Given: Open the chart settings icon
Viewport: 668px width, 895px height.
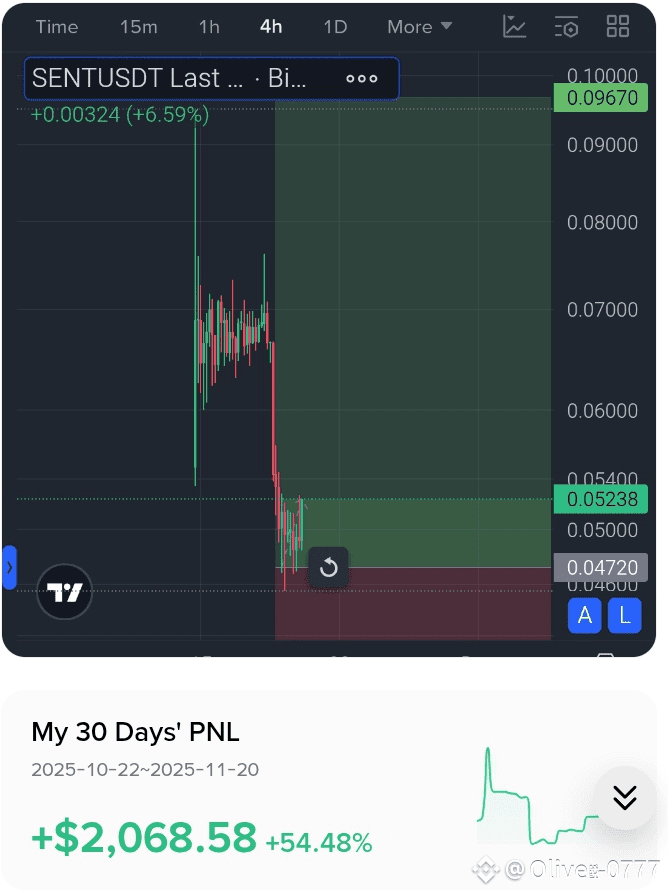Looking at the screenshot, I should pyautogui.click(x=567, y=27).
